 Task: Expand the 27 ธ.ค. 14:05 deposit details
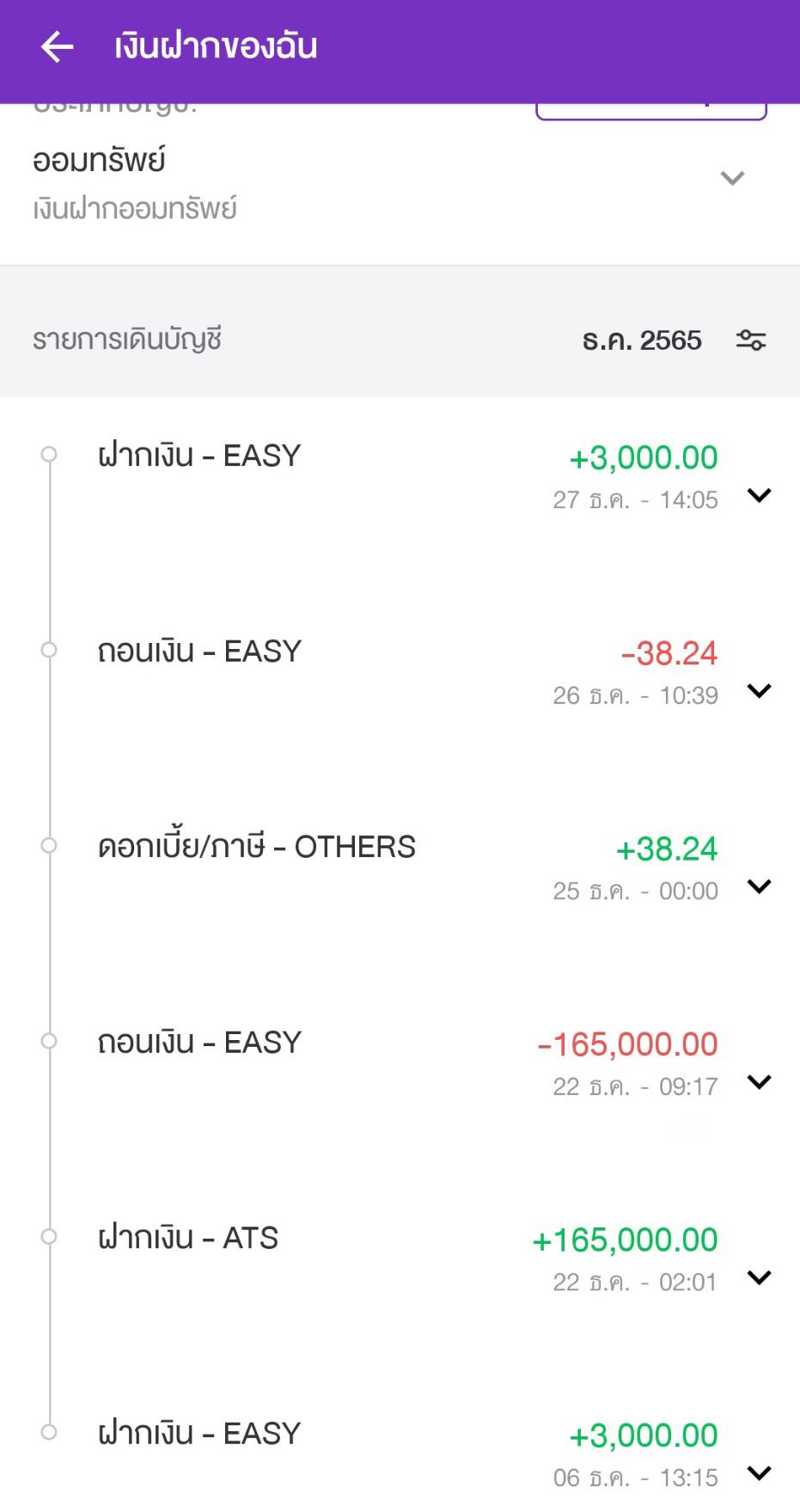point(760,495)
